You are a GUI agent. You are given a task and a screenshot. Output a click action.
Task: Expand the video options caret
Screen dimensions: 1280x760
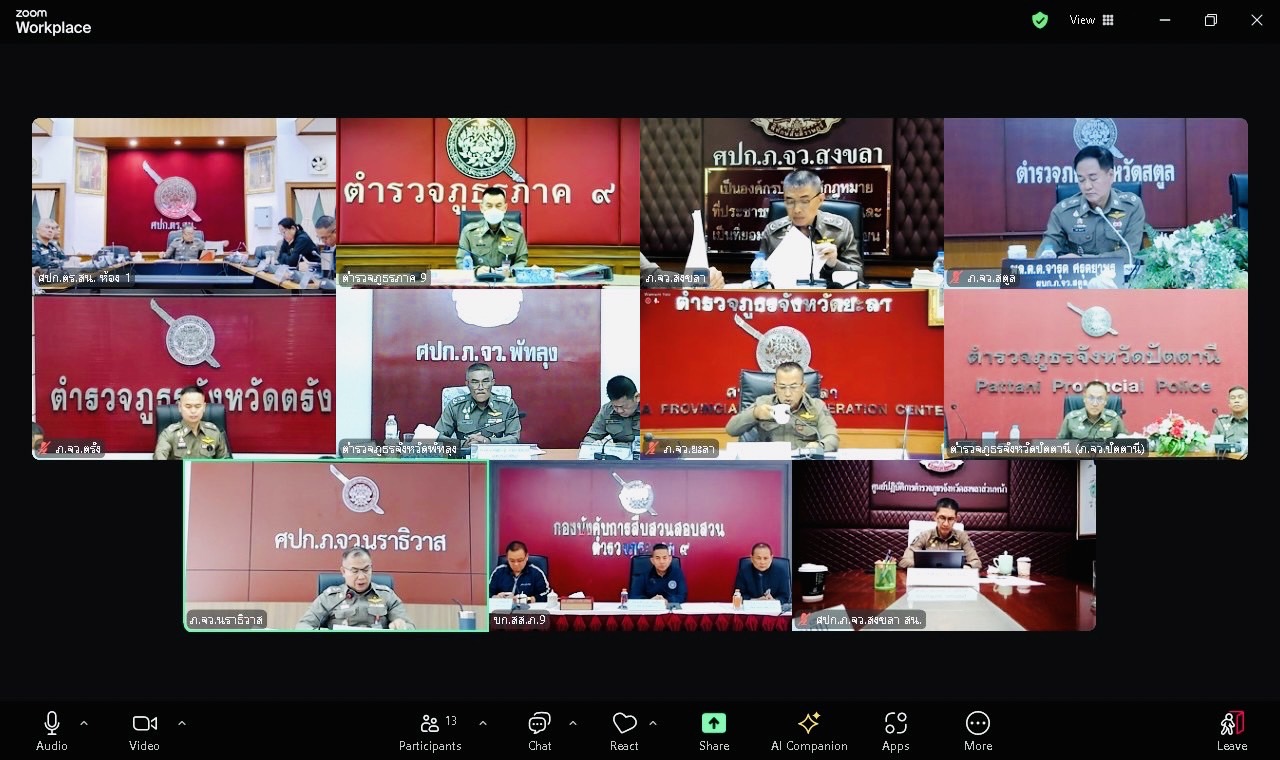click(181, 723)
